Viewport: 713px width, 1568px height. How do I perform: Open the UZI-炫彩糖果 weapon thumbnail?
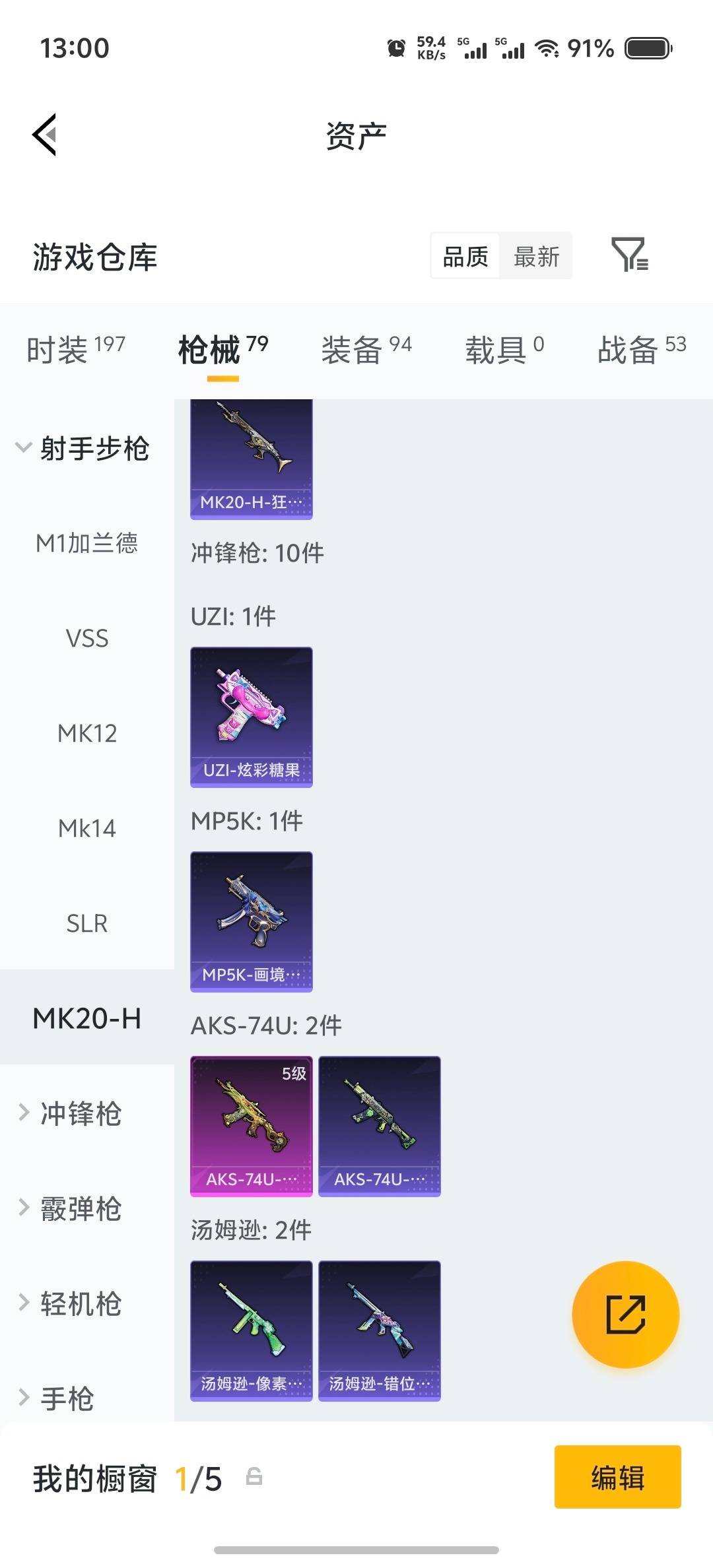click(x=250, y=717)
